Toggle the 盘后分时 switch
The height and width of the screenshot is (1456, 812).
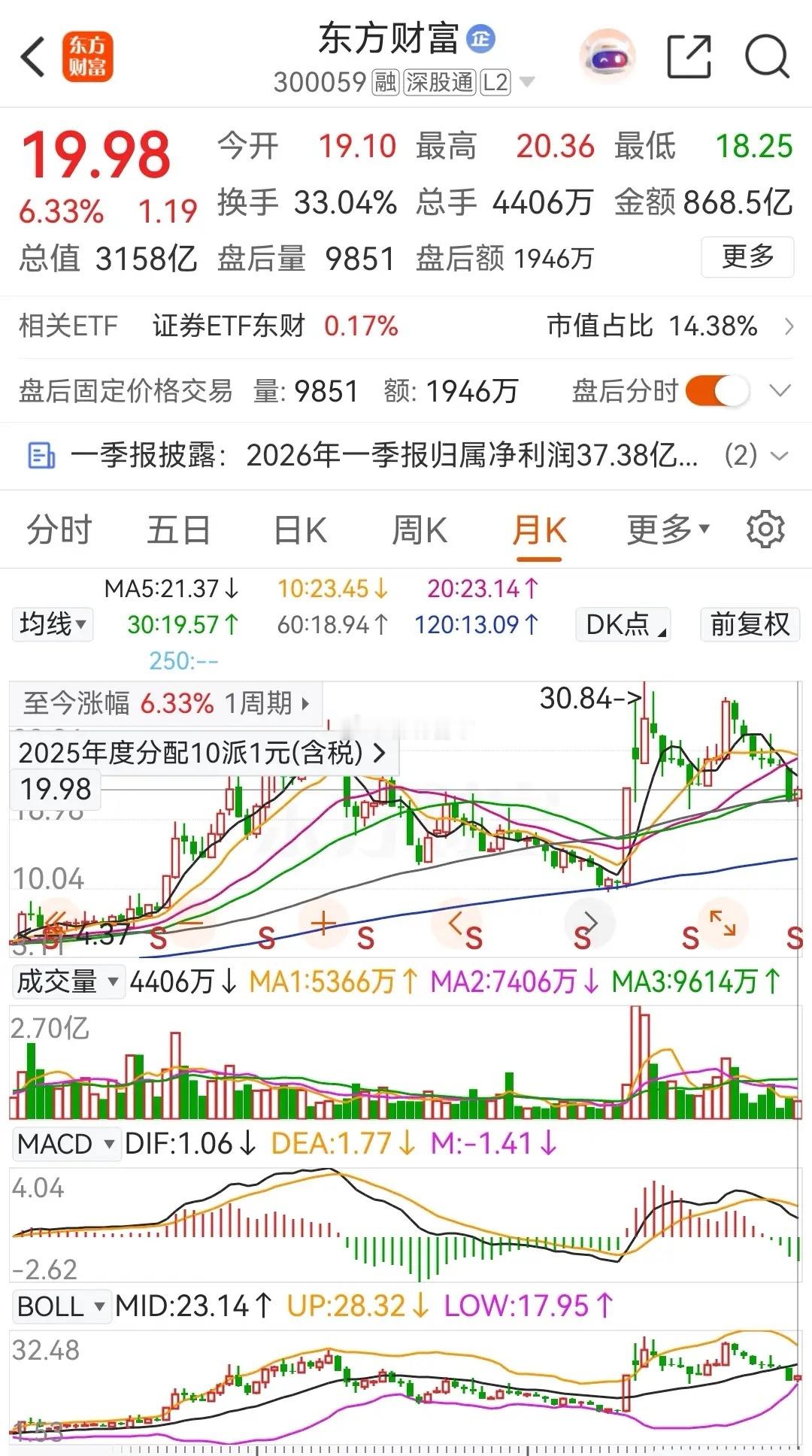pyautogui.click(x=717, y=391)
